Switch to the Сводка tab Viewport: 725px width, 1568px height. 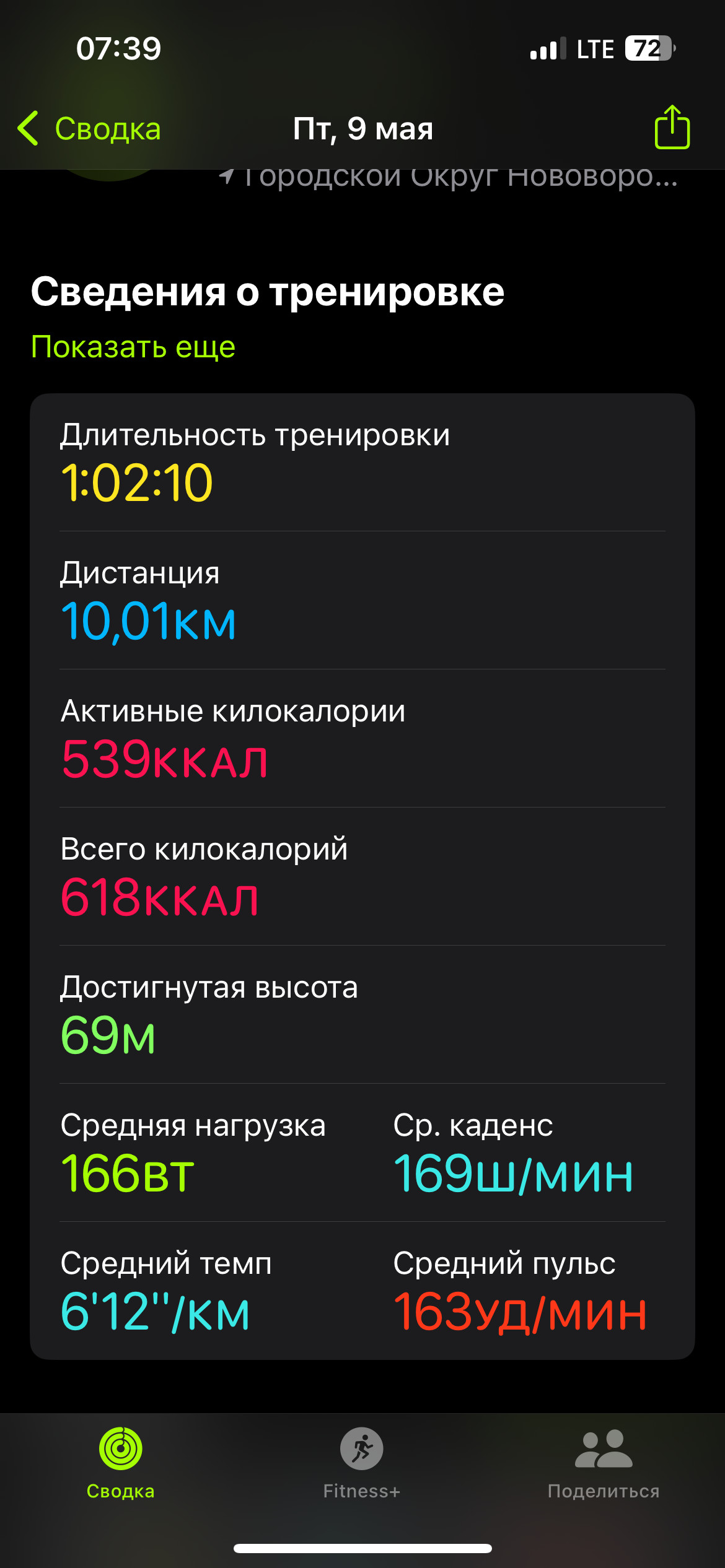(x=121, y=1464)
